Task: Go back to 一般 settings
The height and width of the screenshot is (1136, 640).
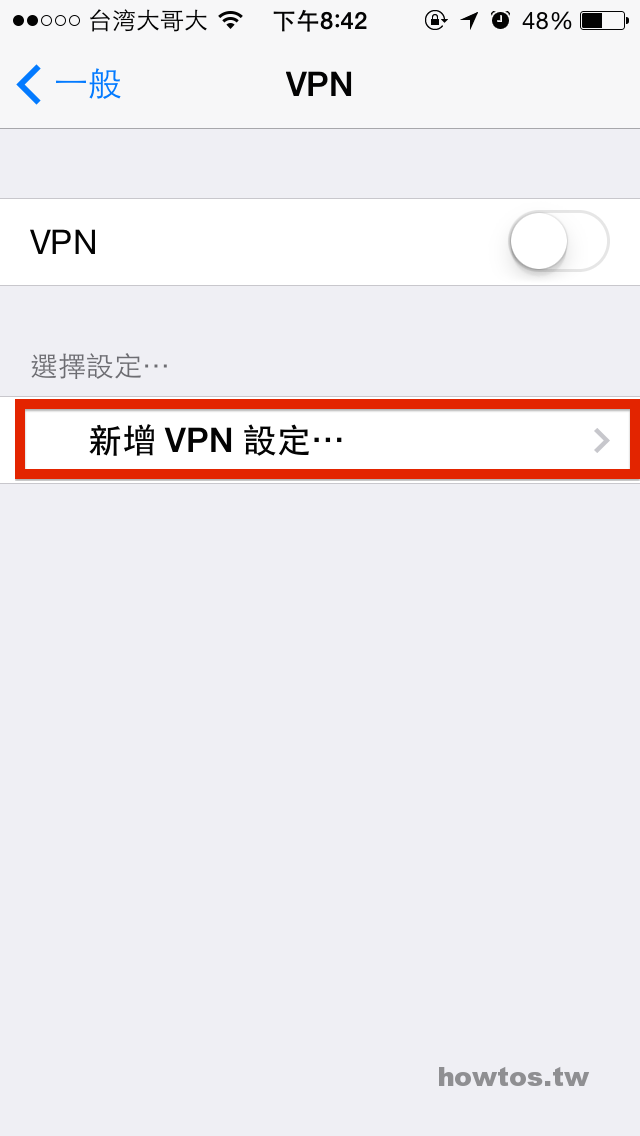Action: (x=69, y=85)
